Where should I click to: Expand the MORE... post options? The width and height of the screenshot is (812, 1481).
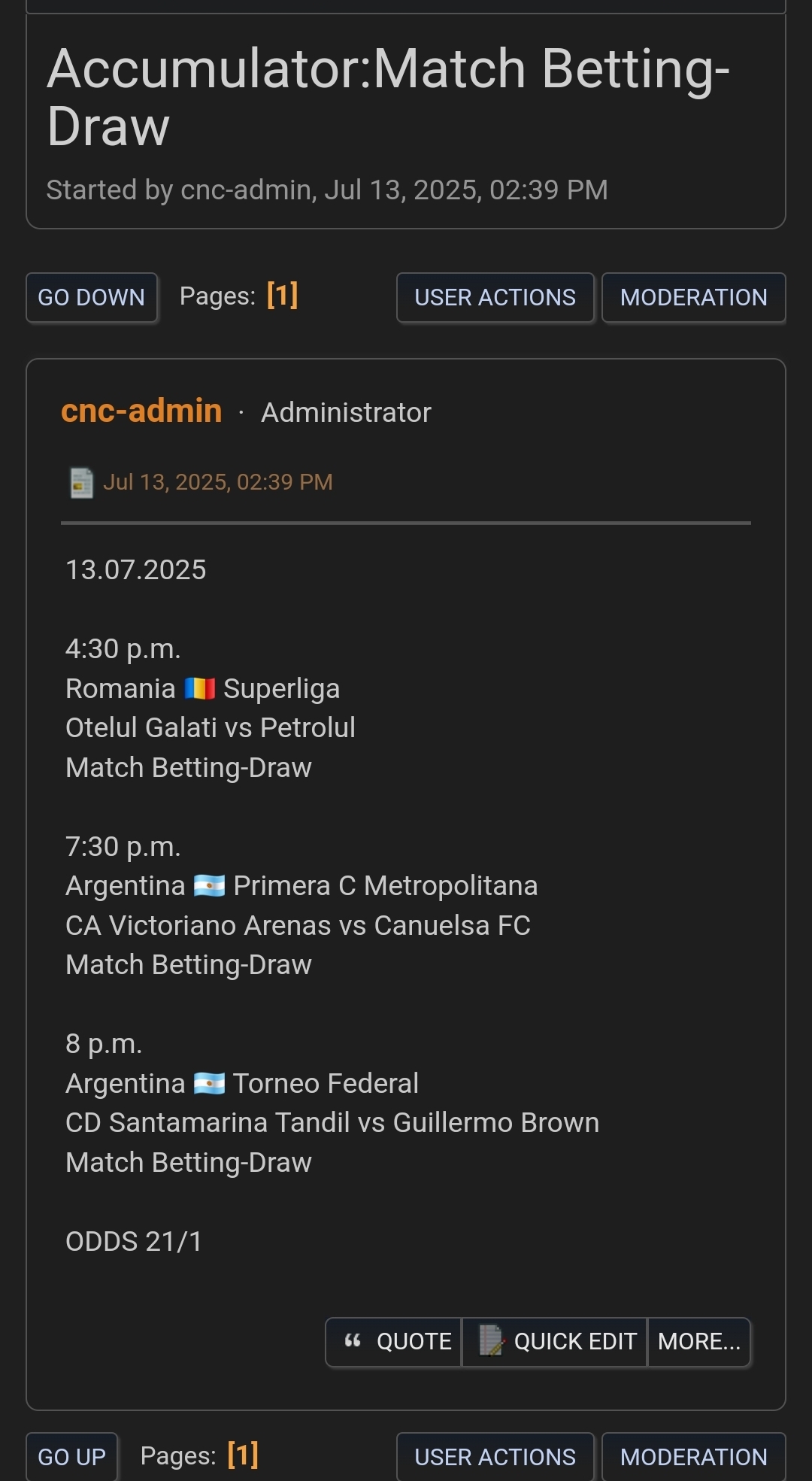(x=698, y=1341)
